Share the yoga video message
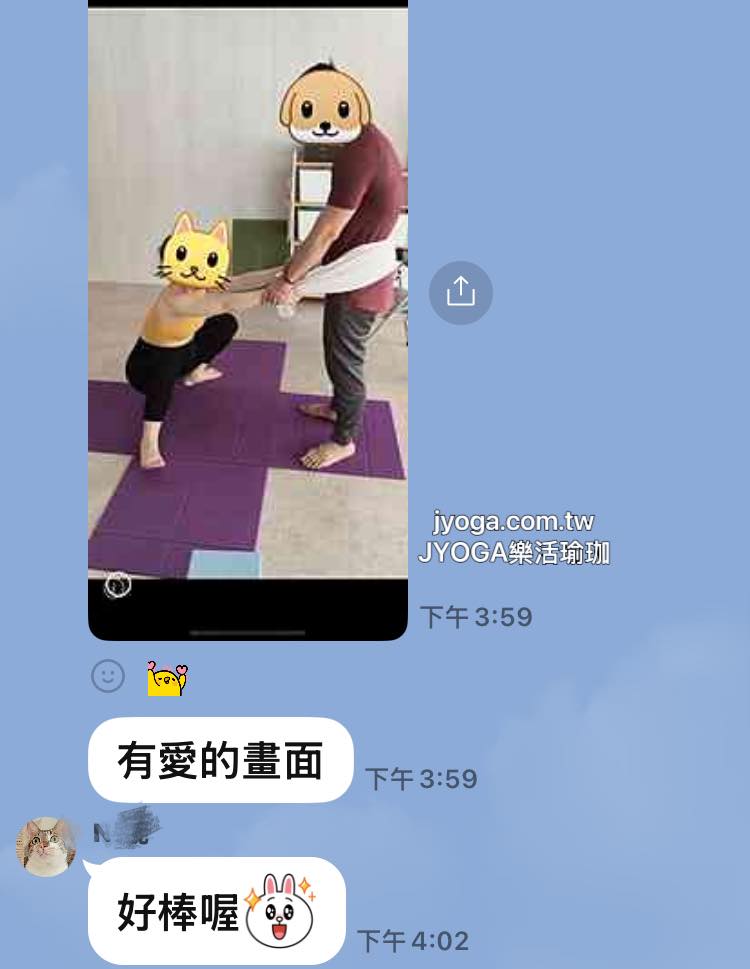The image size is (750, 969). point(460,292)
